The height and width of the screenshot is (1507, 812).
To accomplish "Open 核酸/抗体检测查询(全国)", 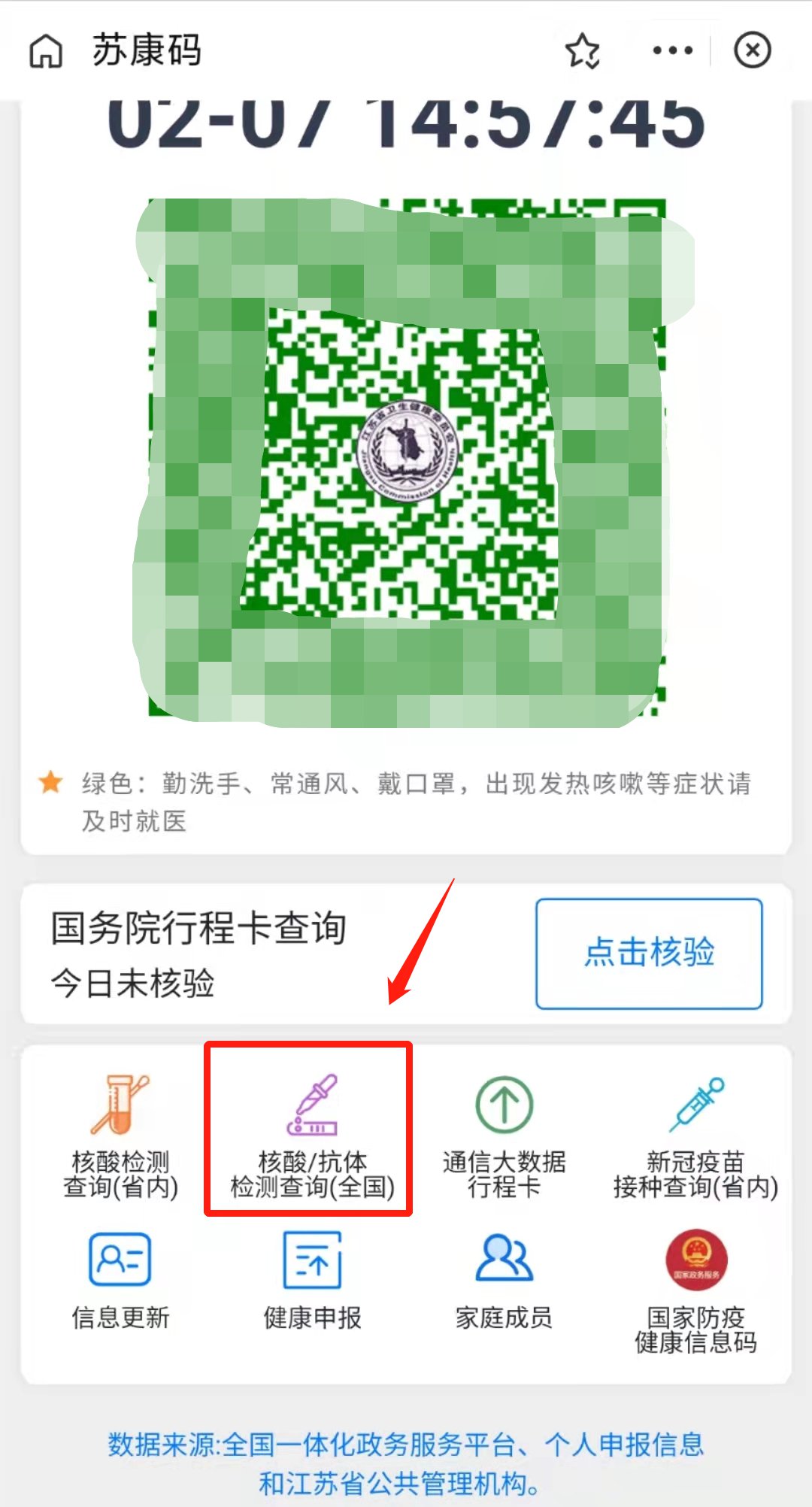I will click(x=311, y=1136).
